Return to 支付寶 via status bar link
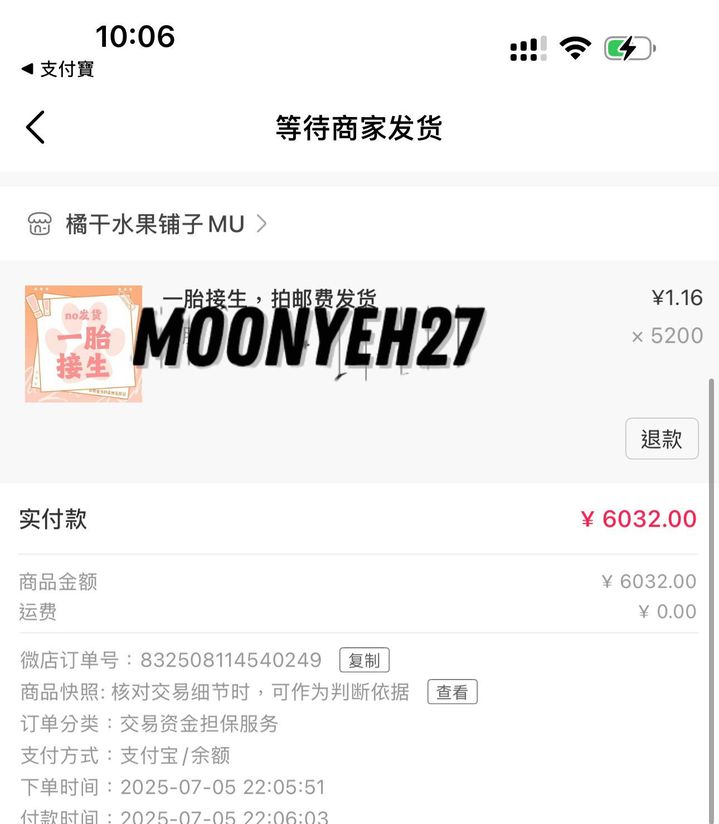 [x=58, y=70]
